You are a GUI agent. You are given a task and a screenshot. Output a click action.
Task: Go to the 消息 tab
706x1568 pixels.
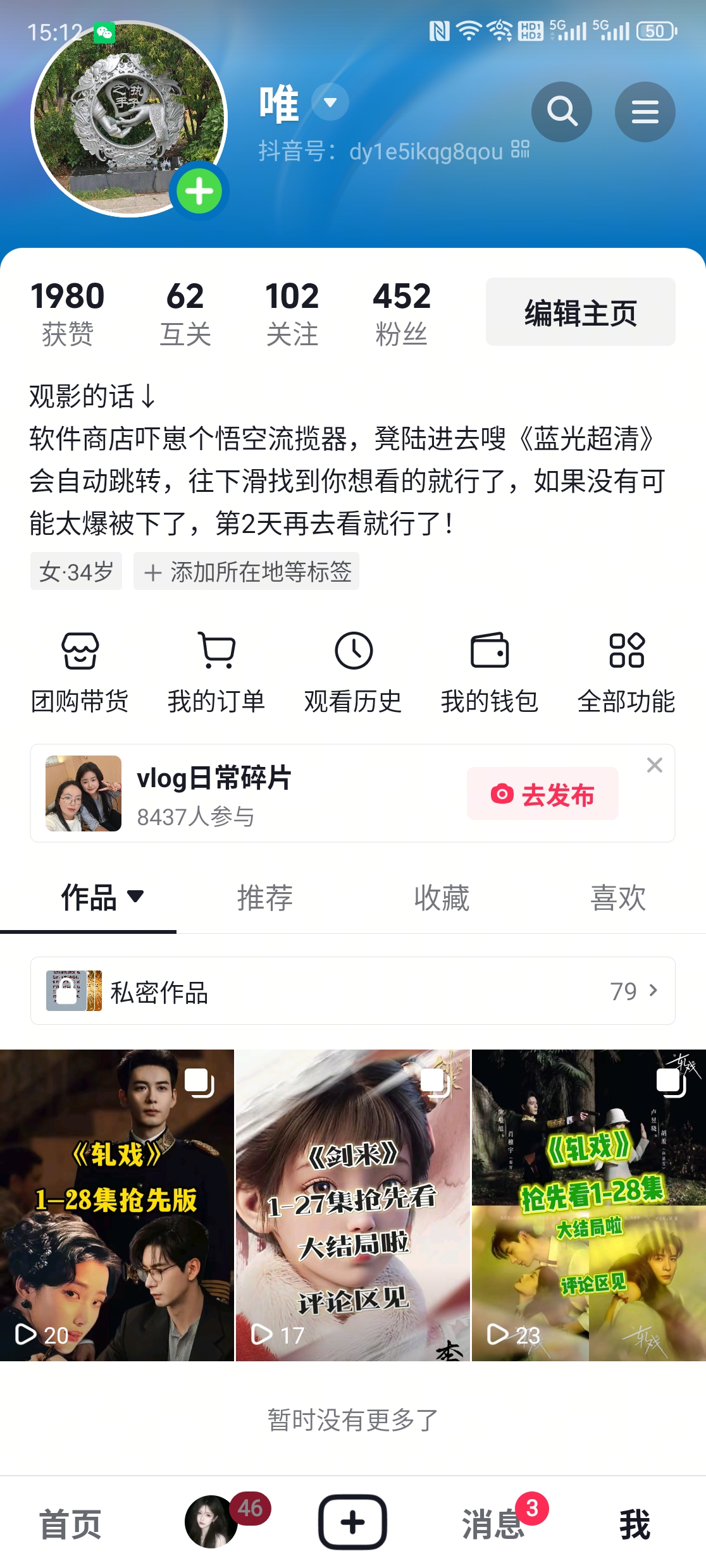(493, 1524)
